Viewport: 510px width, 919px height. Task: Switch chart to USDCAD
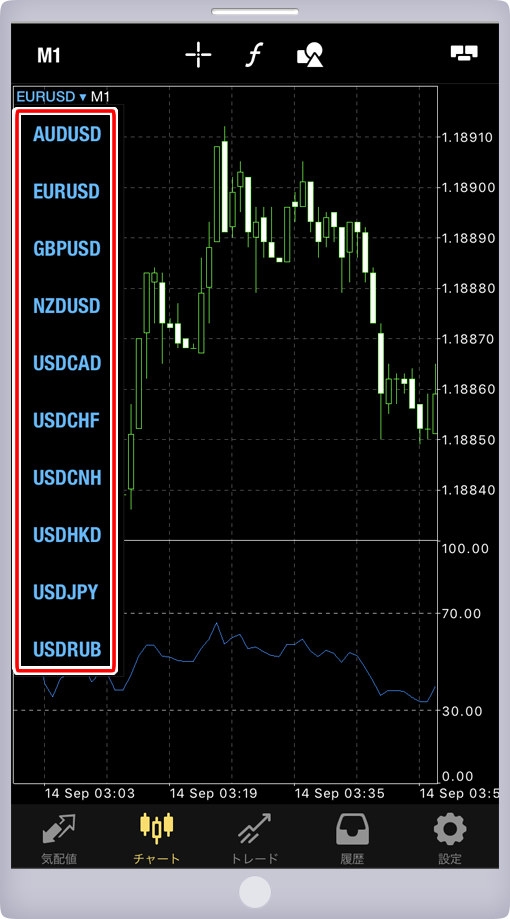[x=67, y=363]
